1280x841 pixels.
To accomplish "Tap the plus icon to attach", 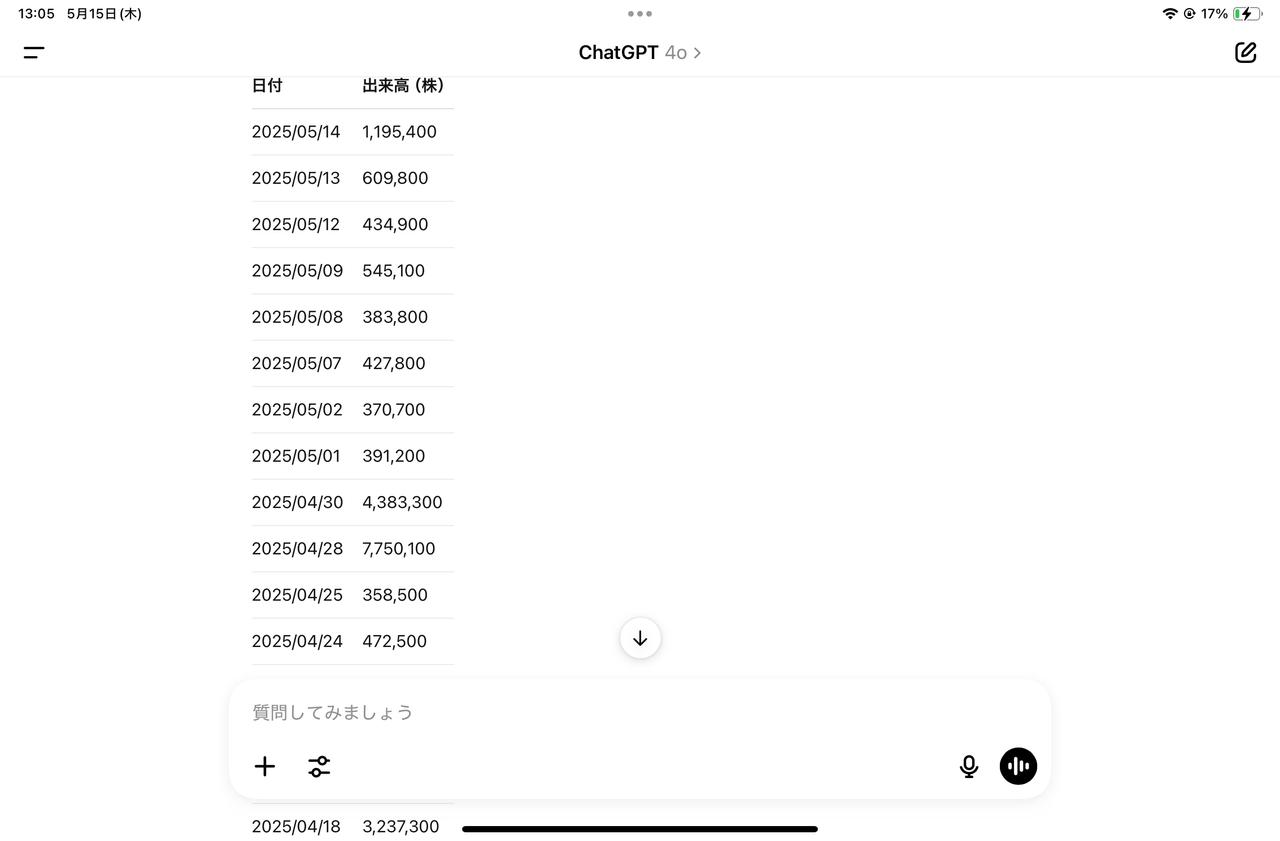I will (x=265, y=767).
